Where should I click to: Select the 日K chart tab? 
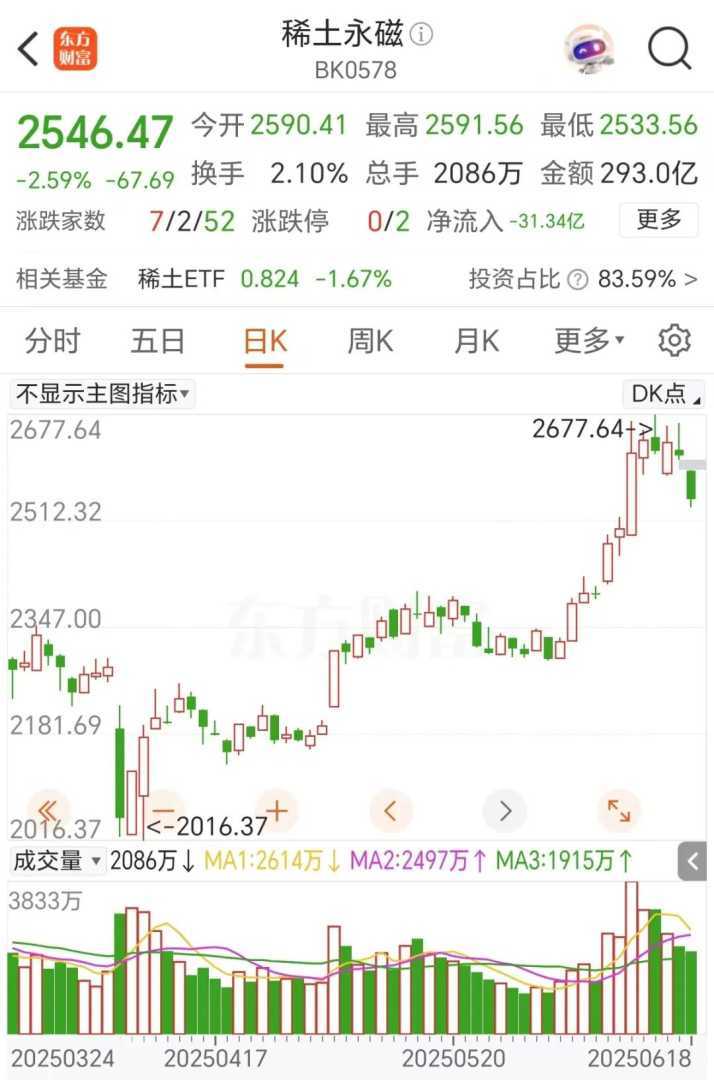tap(265, 341)
